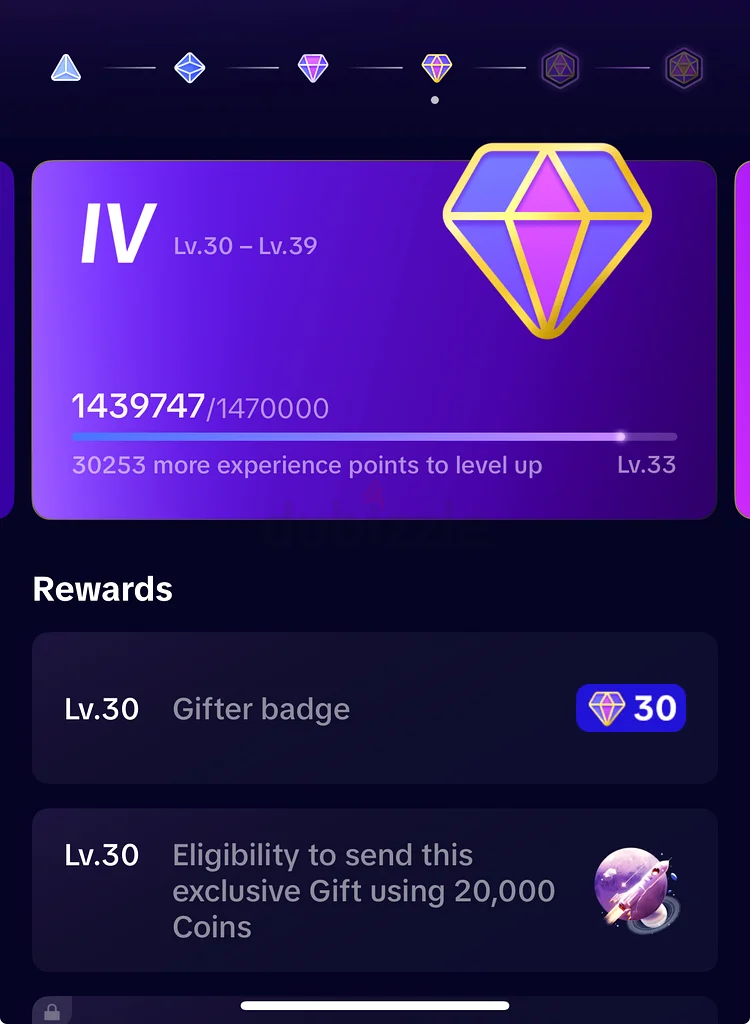This screenshot has width=750, height=1024.
Task: Select the second tier blue gem icon
Action: (x=190, y=68)
